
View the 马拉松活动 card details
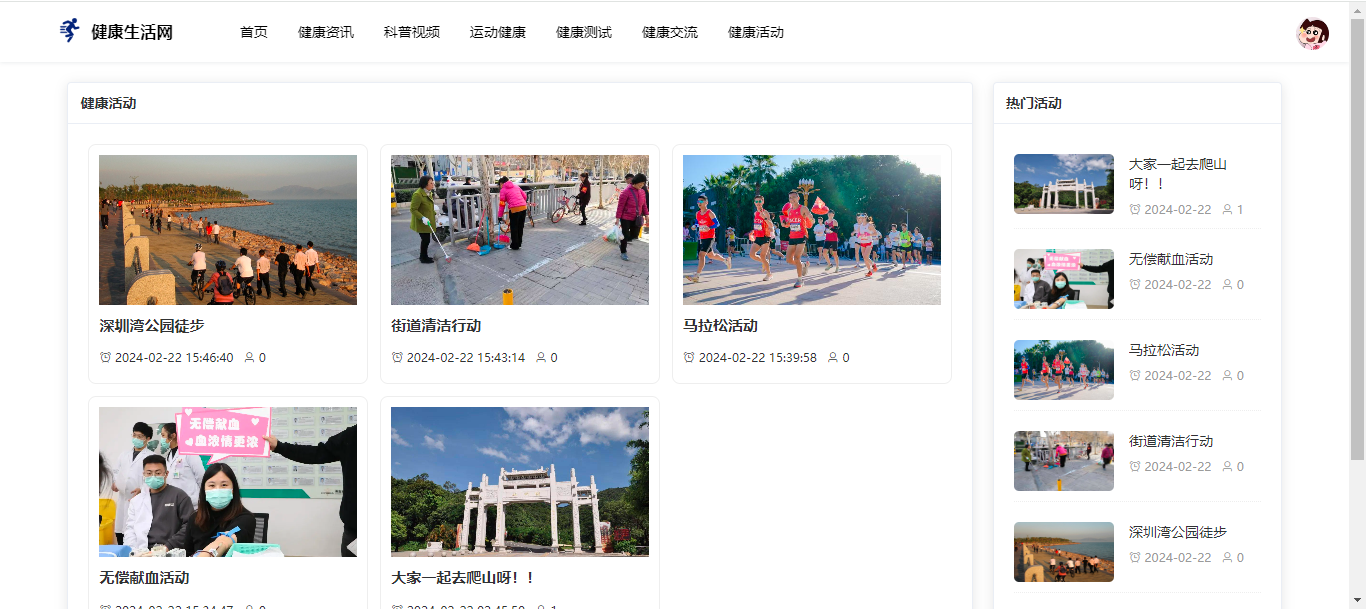click(812, 230)
